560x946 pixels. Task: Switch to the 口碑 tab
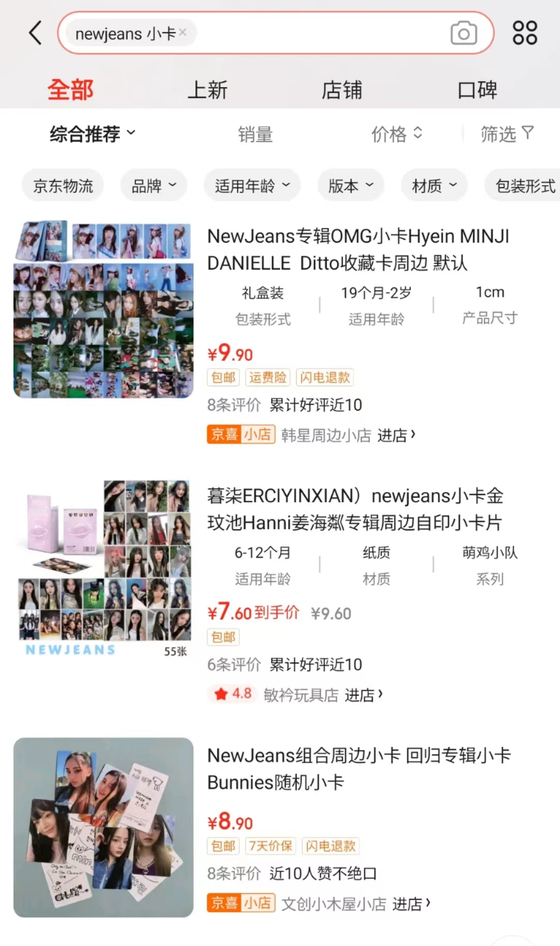click(x=477, y=90)
